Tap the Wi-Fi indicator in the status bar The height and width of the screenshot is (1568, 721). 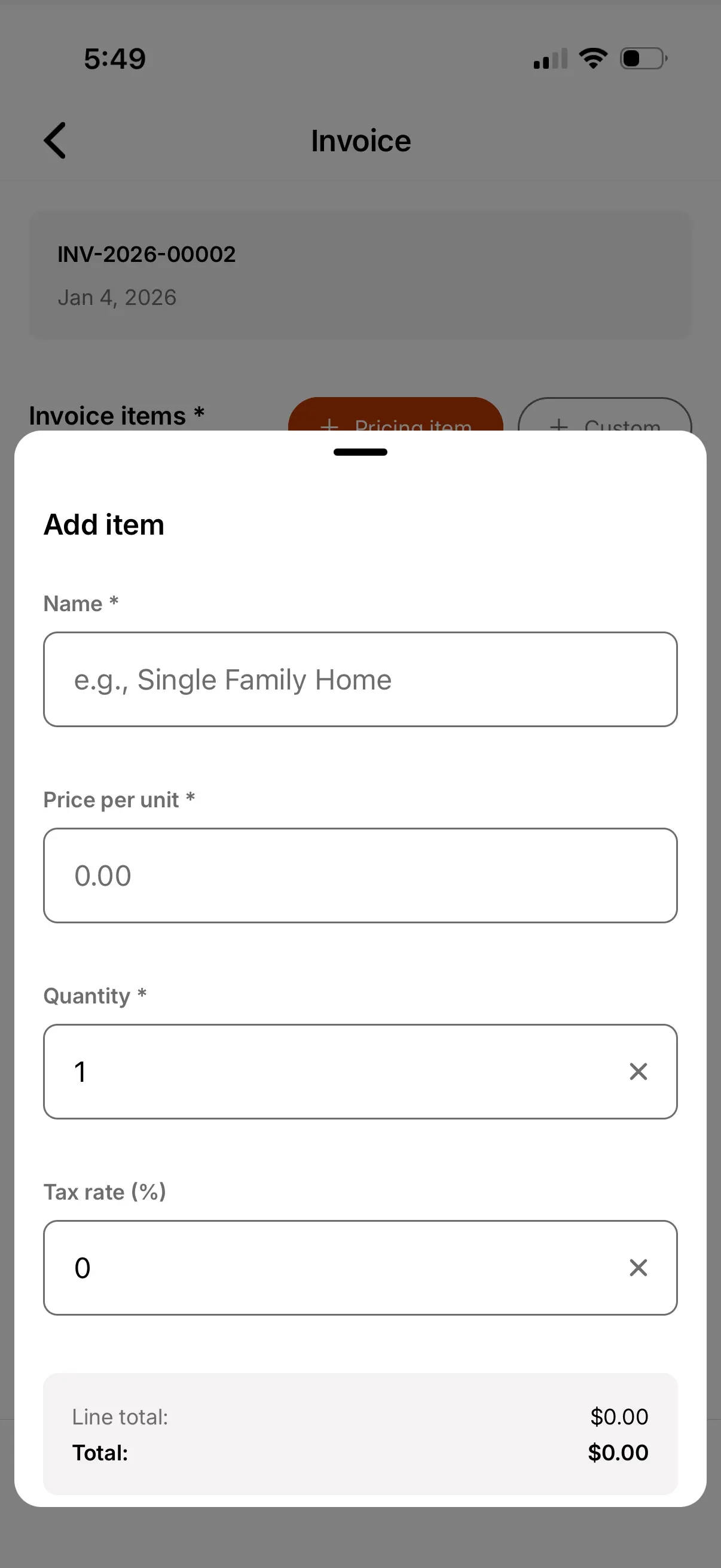click(592, 58)
